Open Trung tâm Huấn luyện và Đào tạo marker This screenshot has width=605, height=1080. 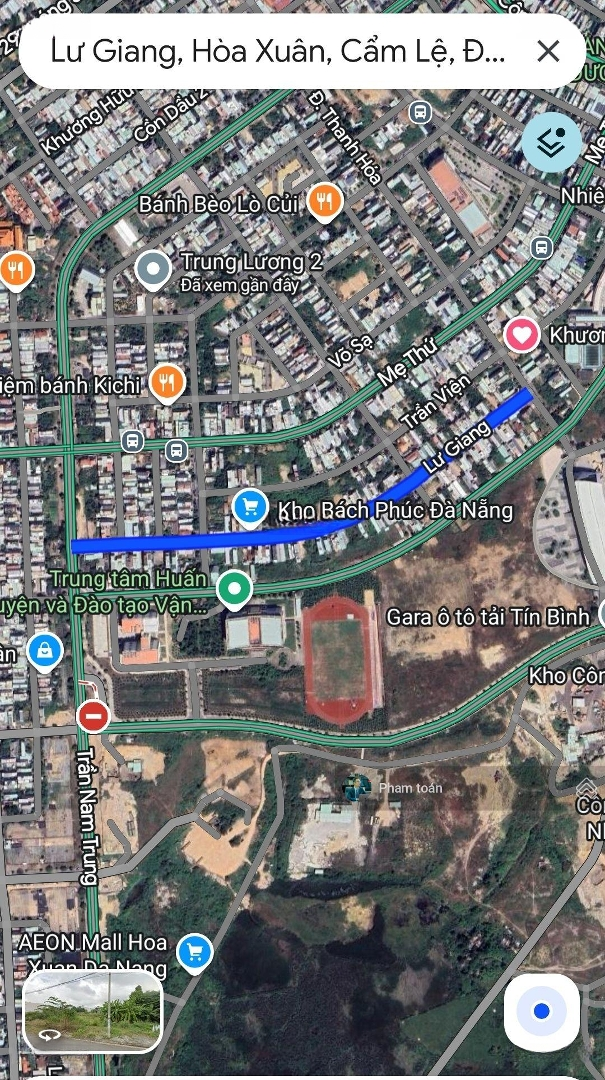[235, 590]
